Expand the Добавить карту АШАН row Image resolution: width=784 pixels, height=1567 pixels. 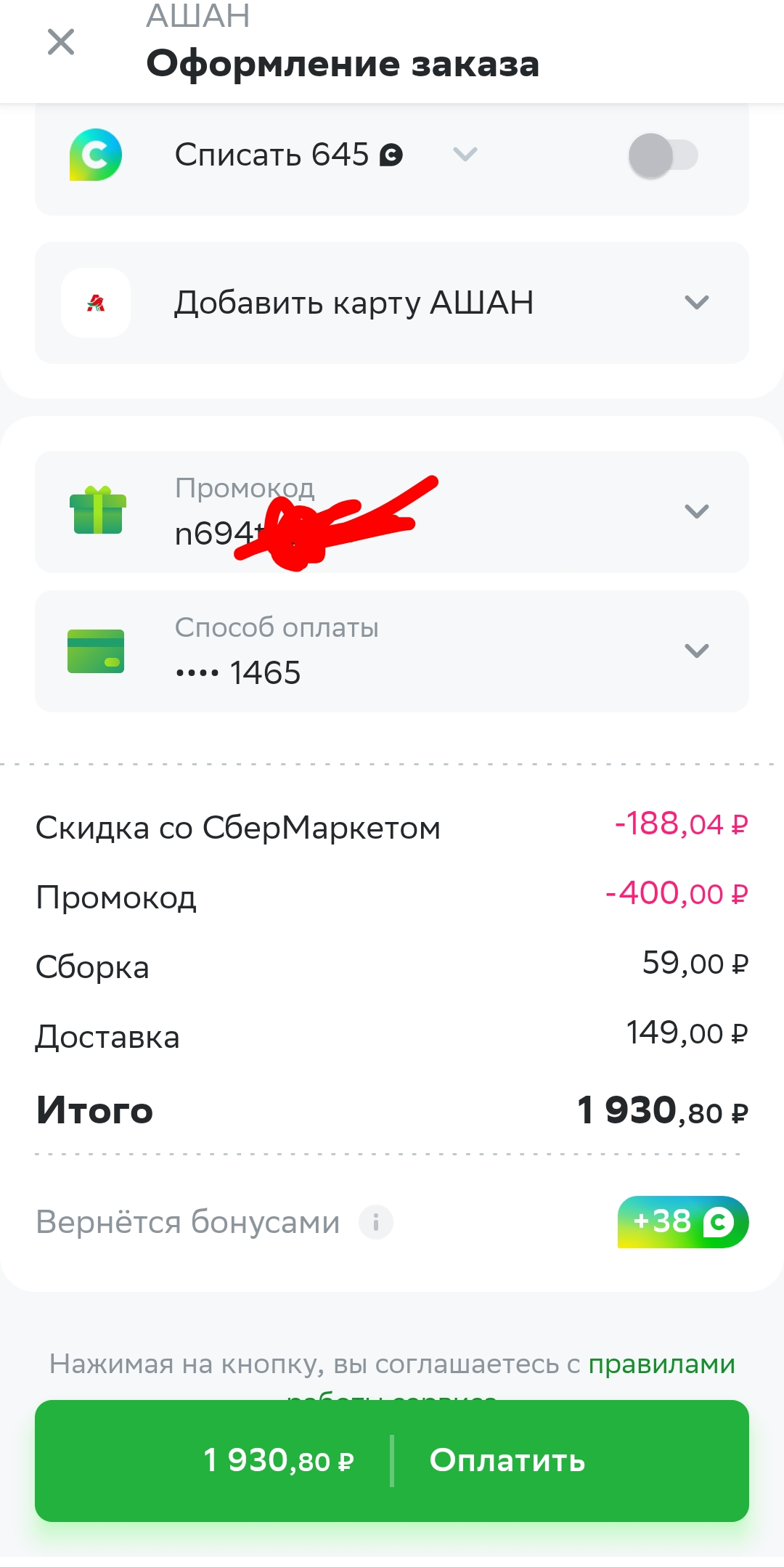392,303
